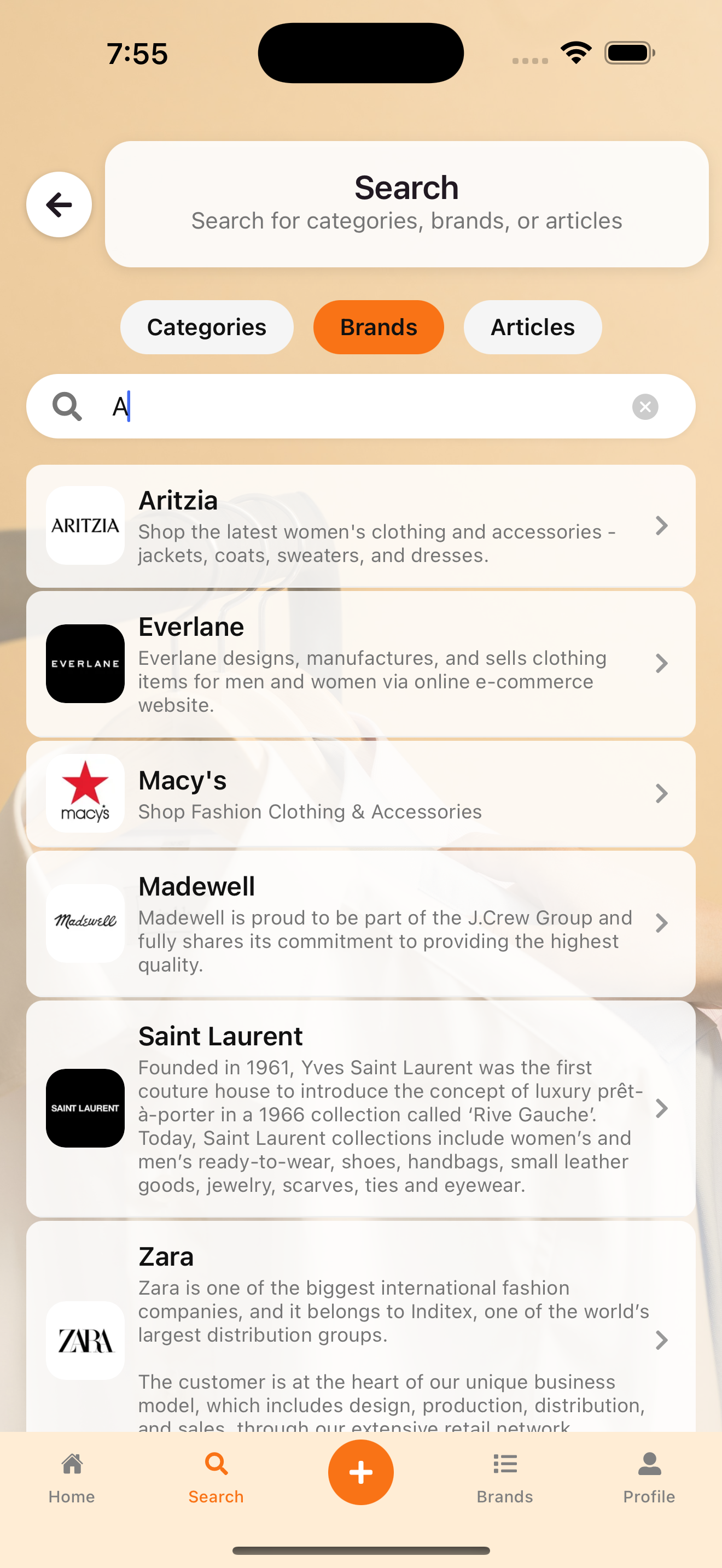Switch to the Profile tab
722x1568 pixels.
pos(649,1477)
